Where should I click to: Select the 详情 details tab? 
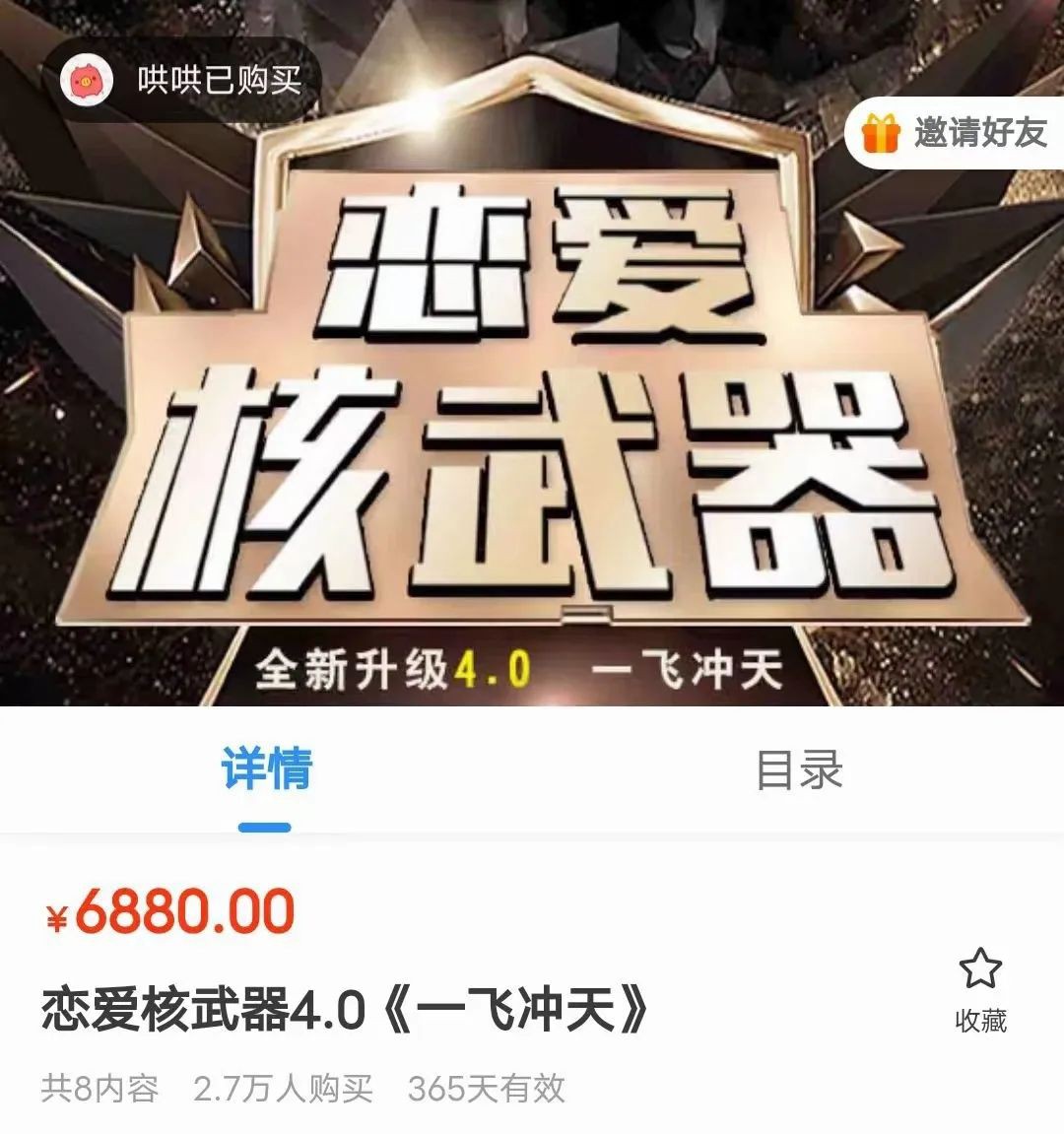tap(266, 769)
